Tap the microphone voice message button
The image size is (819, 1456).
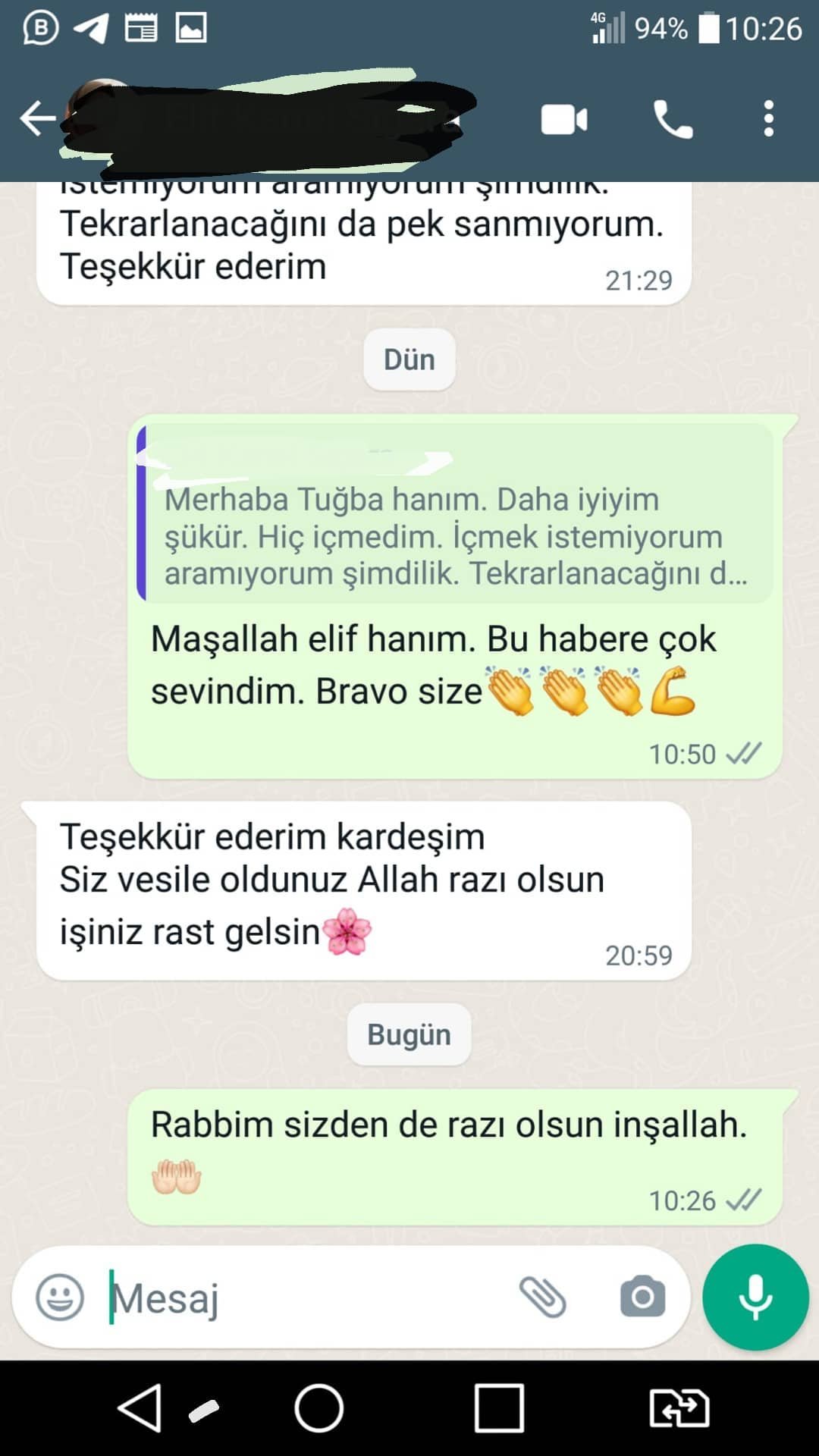pos(755,1297)
